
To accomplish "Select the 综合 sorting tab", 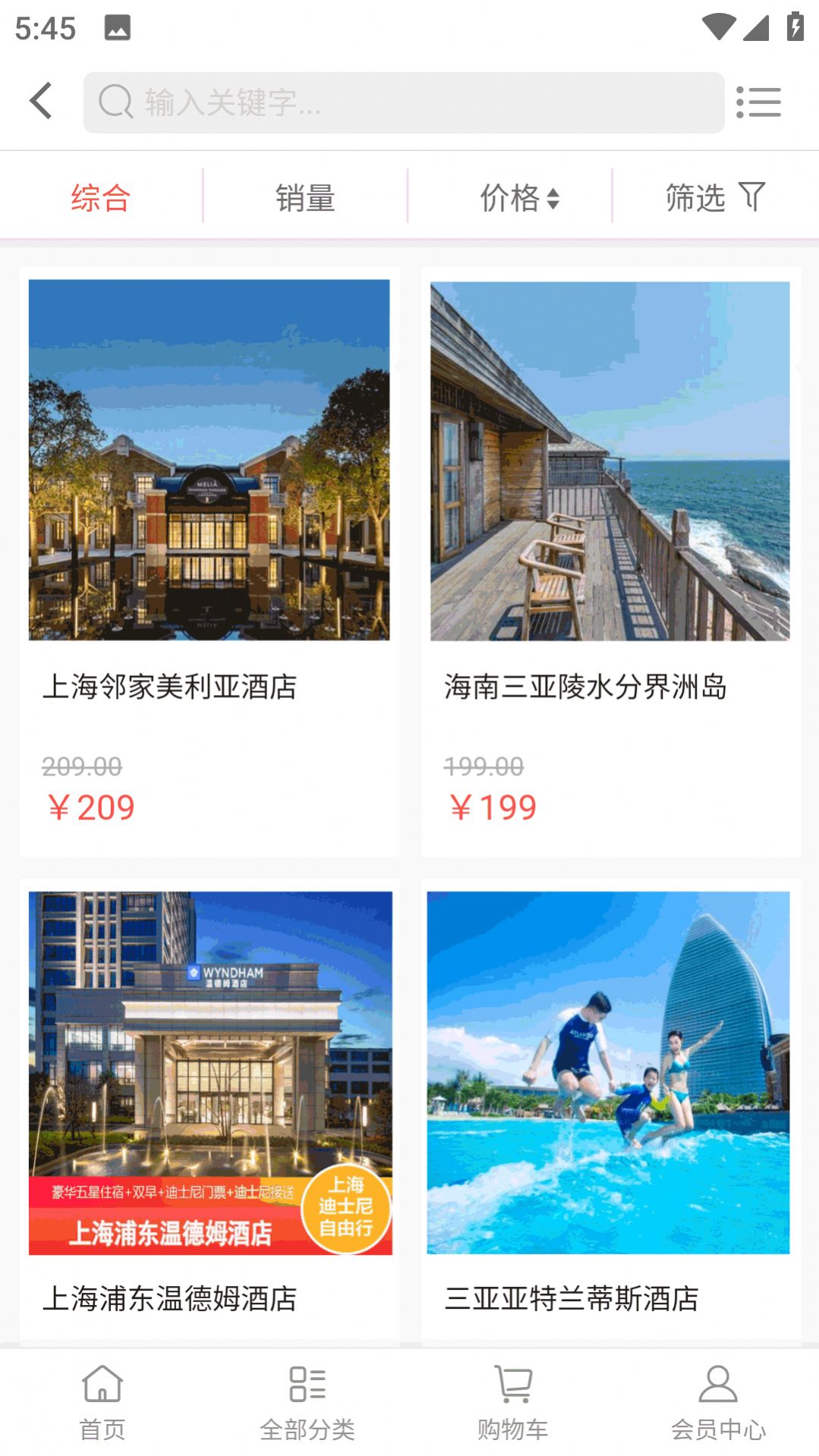I will click(101, 198).
